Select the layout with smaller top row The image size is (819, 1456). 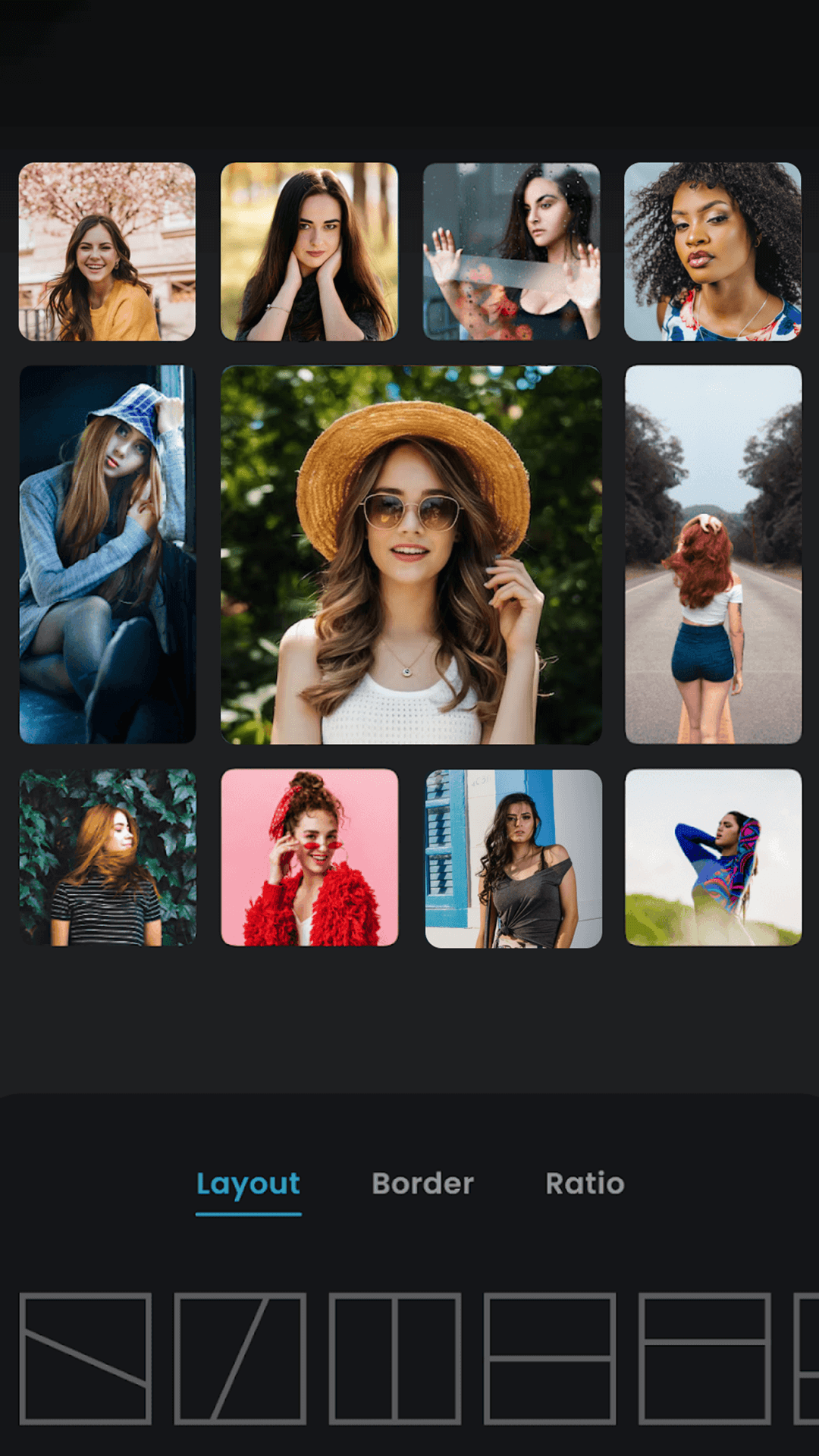(704, 1358)
